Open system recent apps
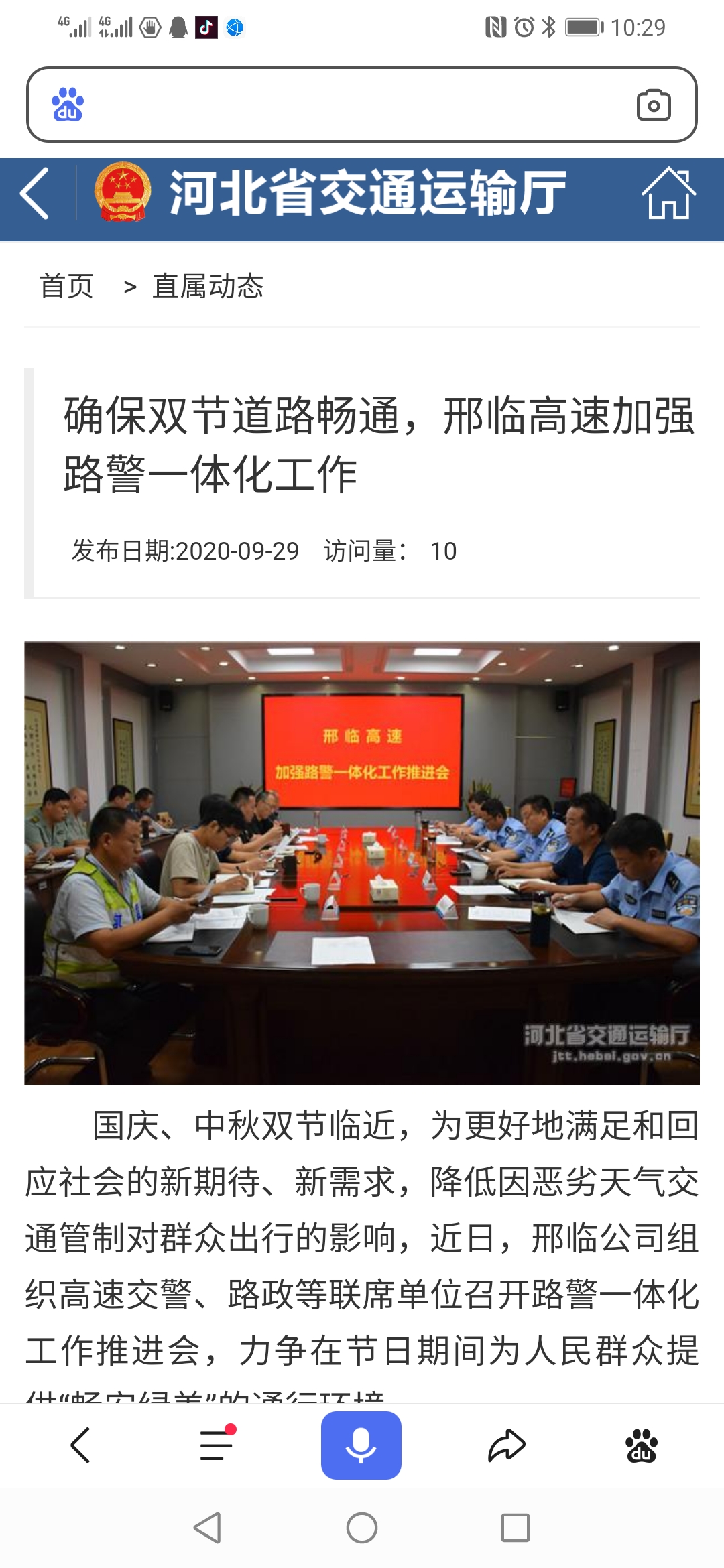The width and height of the screenshot is (724, 1568). pos(515,1528)
